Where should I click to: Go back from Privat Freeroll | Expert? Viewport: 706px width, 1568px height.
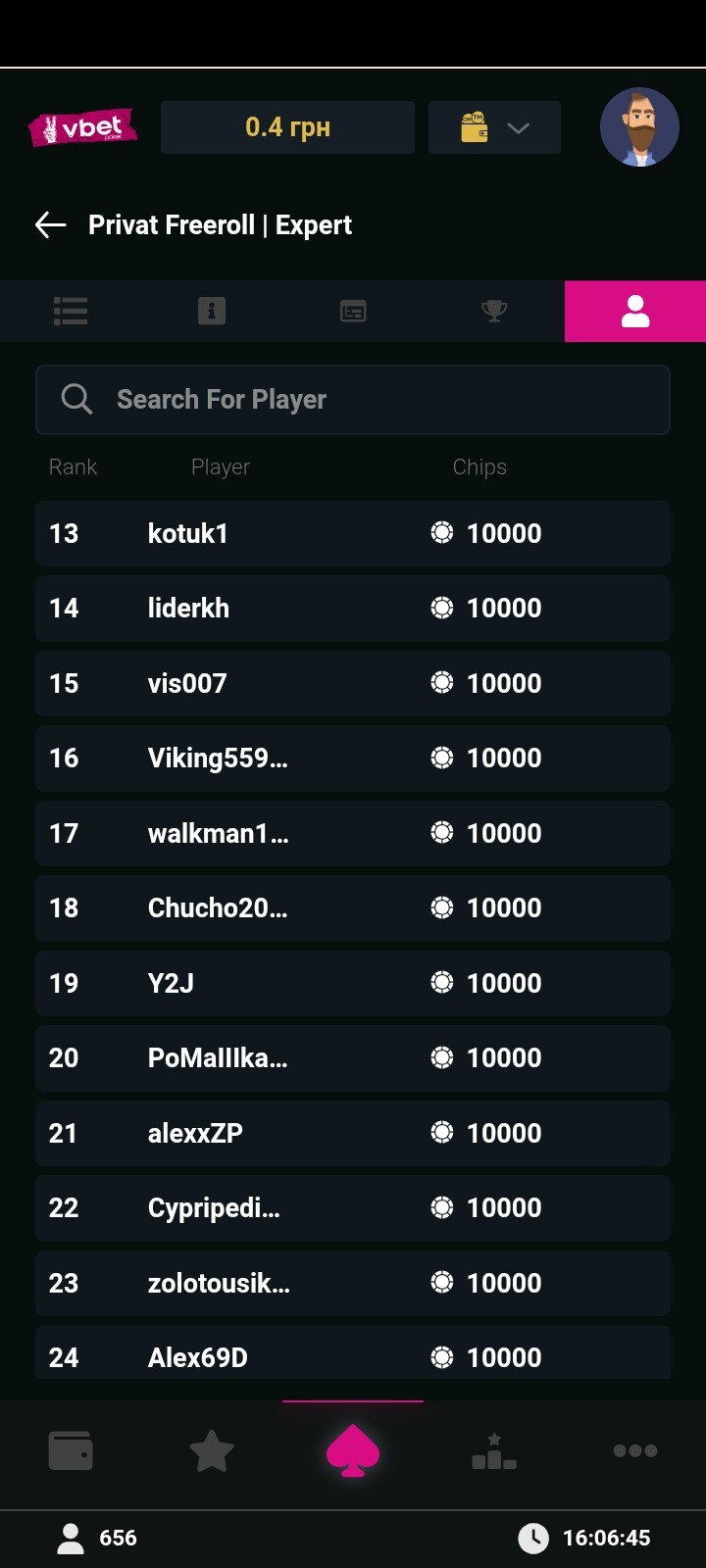pos(51,225)
